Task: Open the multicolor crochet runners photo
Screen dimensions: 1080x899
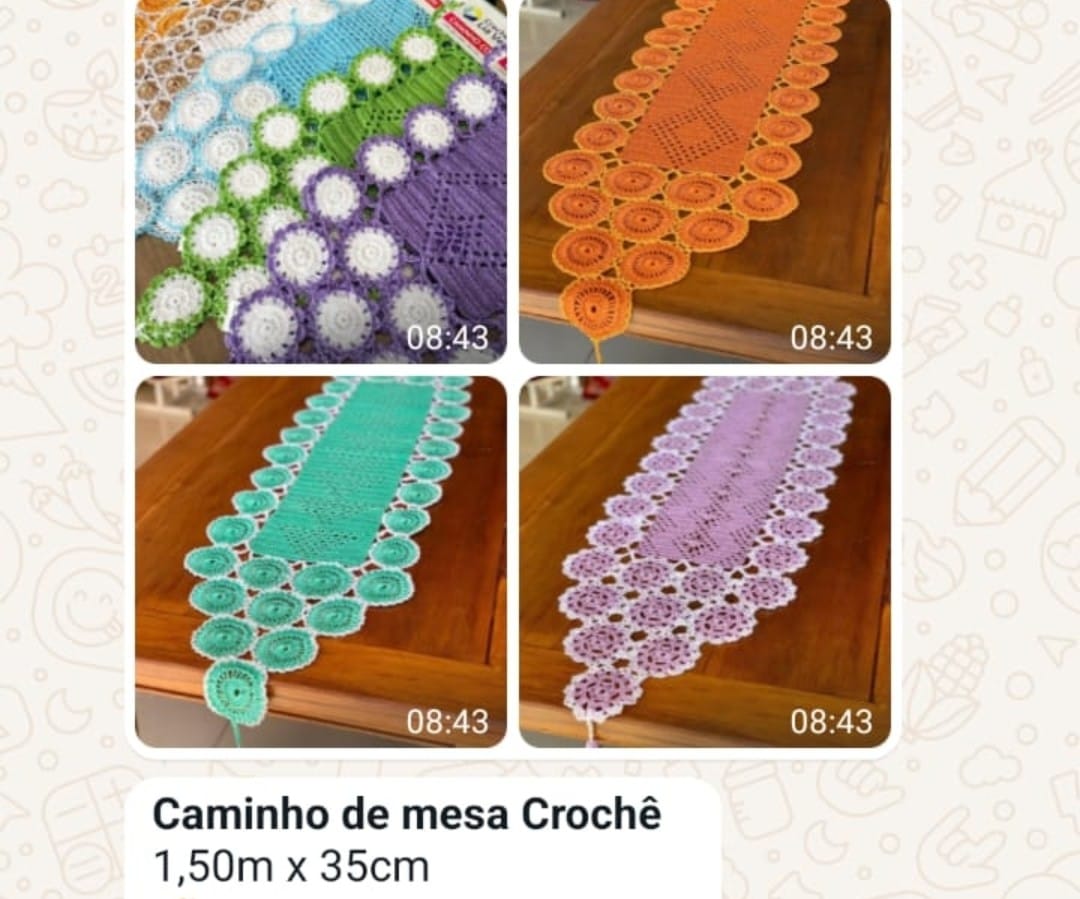Action: click(320, 180)
